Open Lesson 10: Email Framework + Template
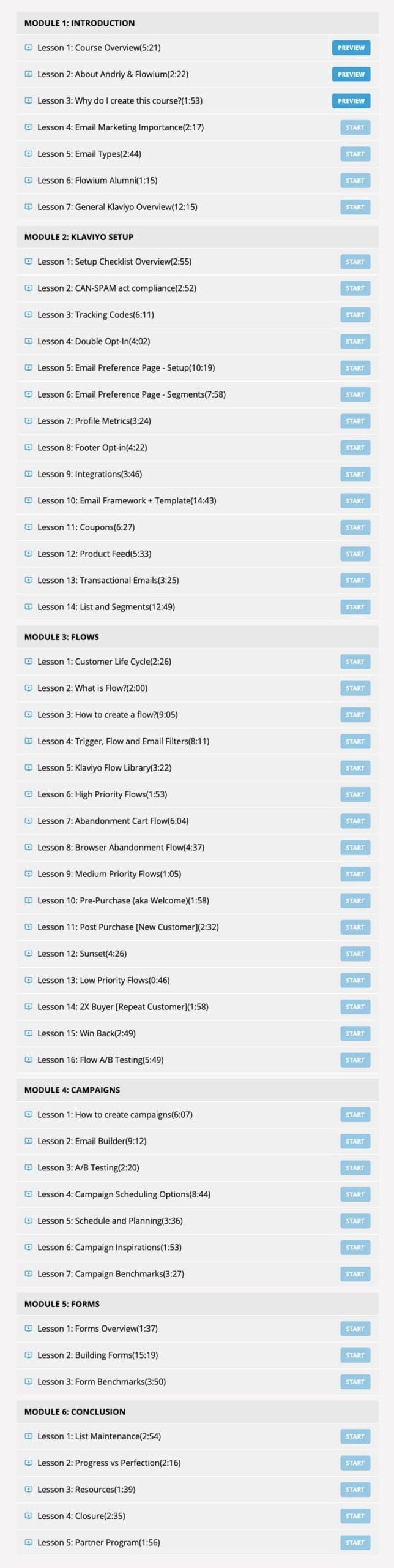 [127, 500]
